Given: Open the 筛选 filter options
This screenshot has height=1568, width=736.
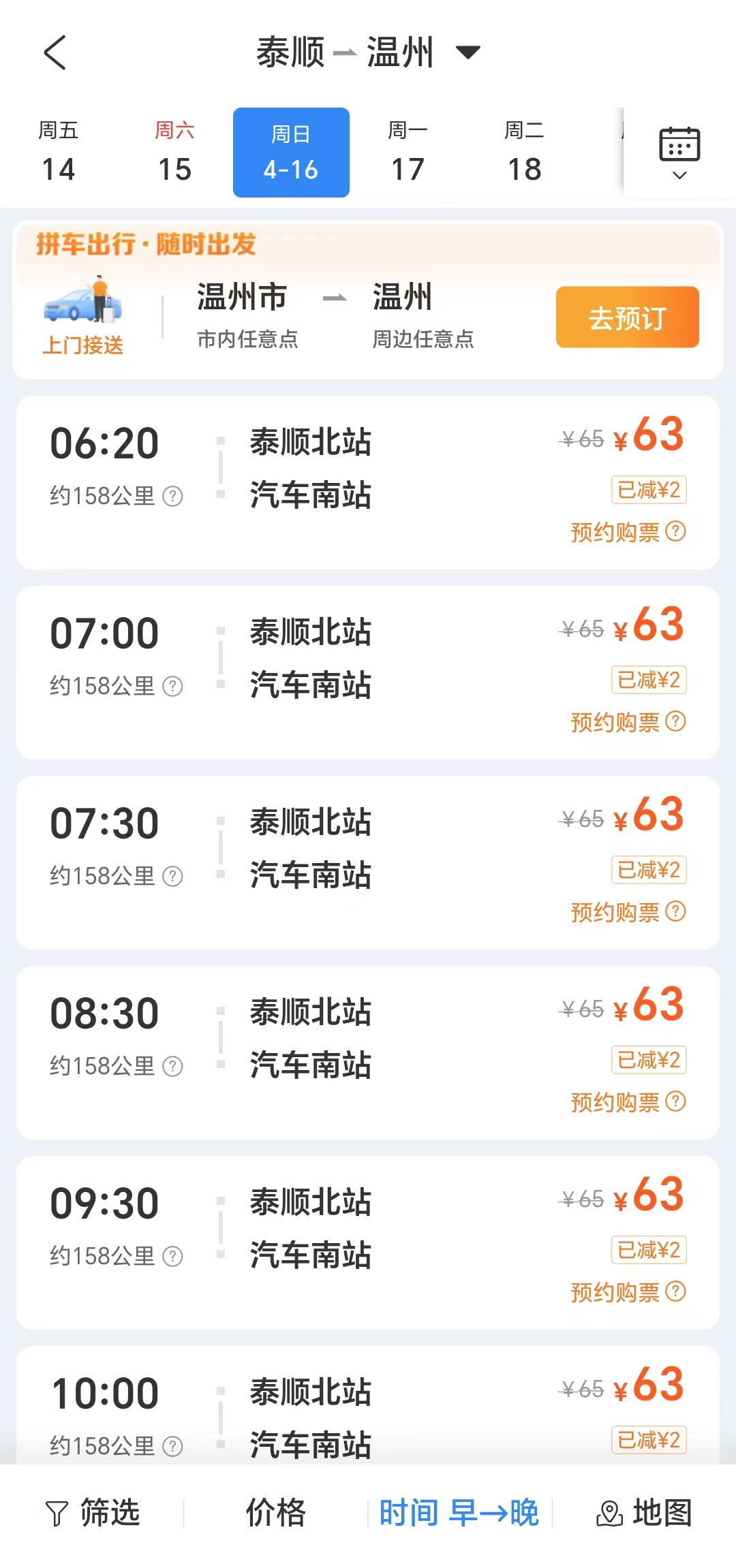Looking at the screenshot, I should coord(93,1514).
